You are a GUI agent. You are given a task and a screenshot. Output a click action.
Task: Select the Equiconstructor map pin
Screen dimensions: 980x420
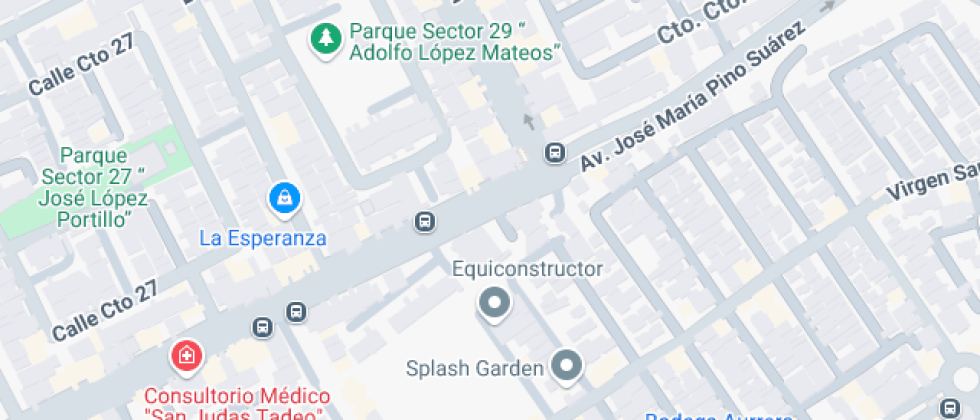tap(494, 304)
